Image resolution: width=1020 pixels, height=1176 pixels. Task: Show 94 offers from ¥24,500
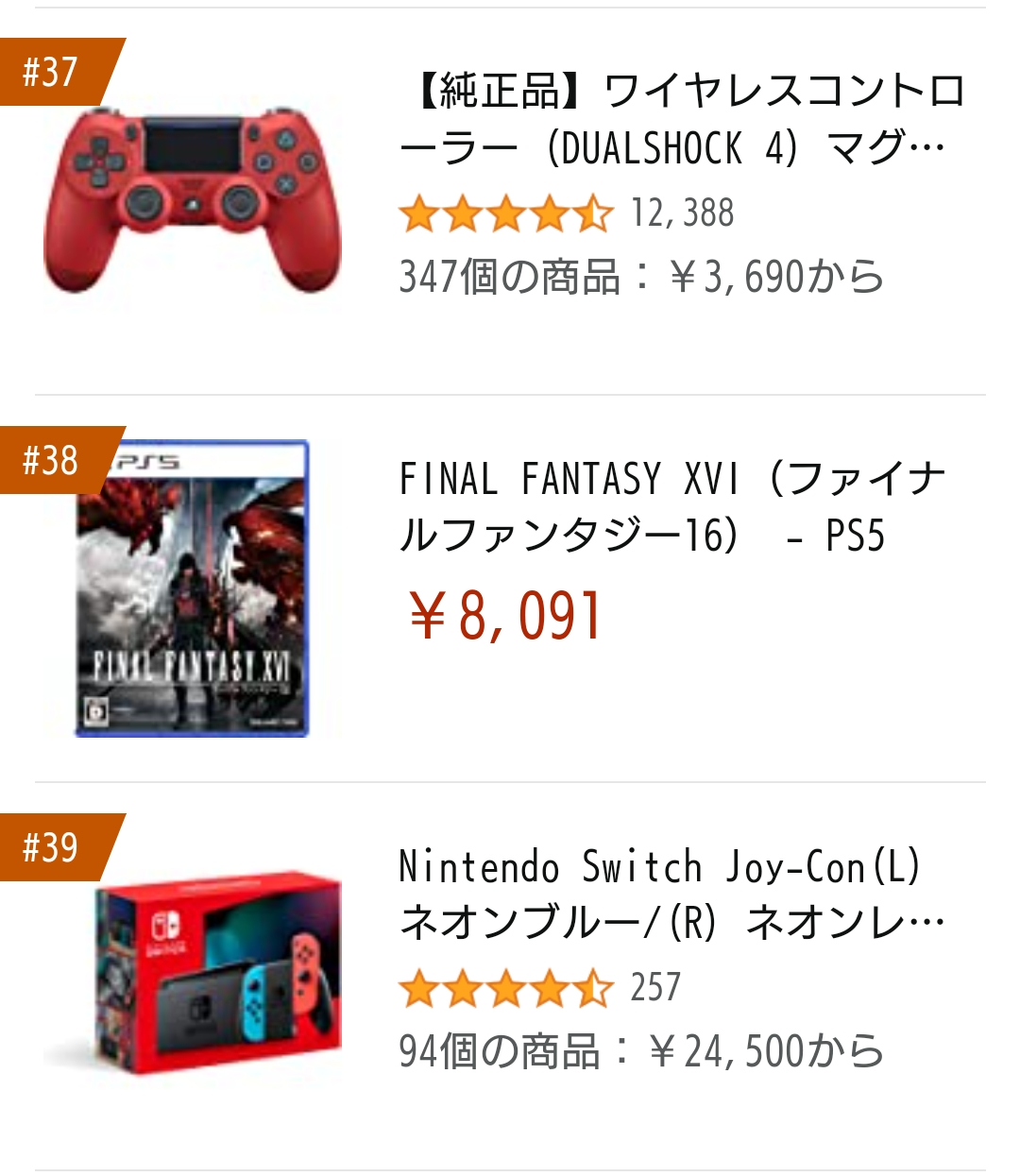[x=642, y=1051]
